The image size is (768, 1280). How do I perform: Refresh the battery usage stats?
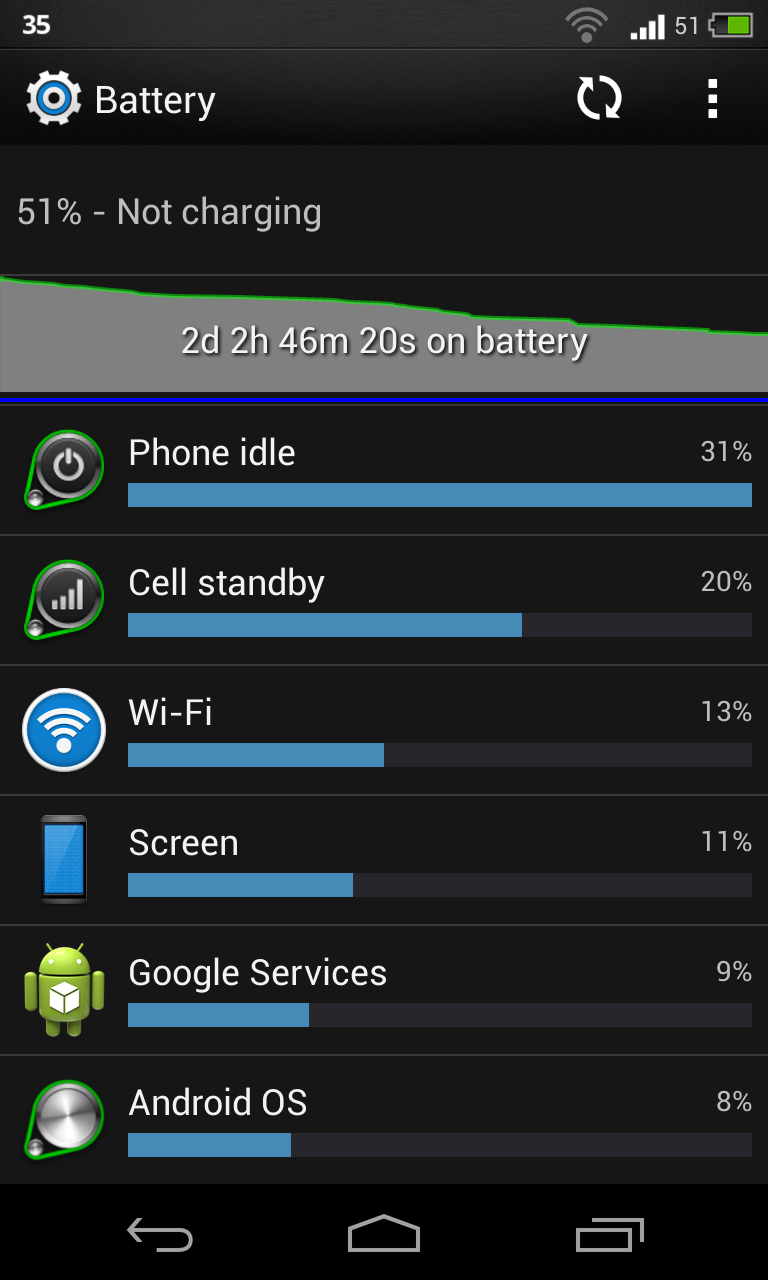[x=599, y=99]
